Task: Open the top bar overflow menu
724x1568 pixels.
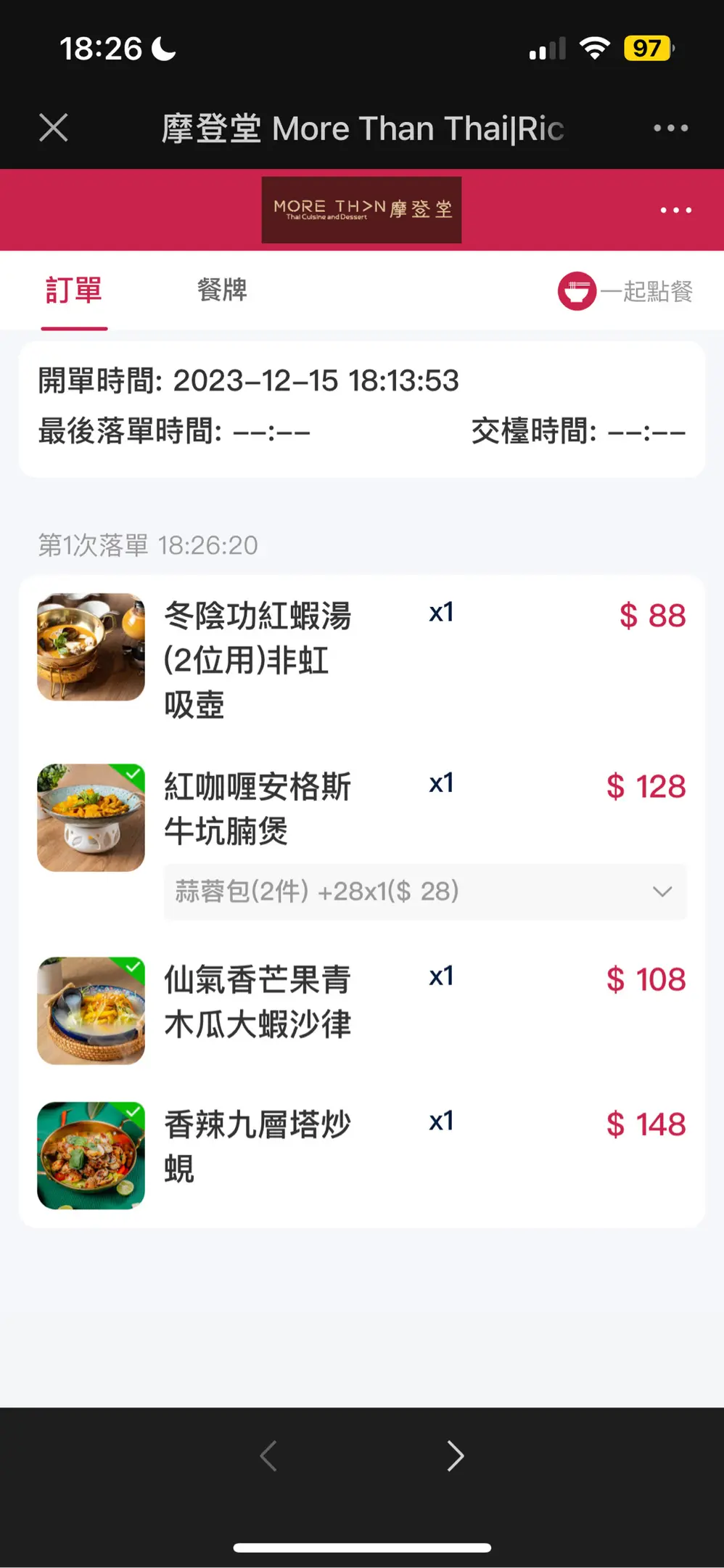Action: pos(670,128)
